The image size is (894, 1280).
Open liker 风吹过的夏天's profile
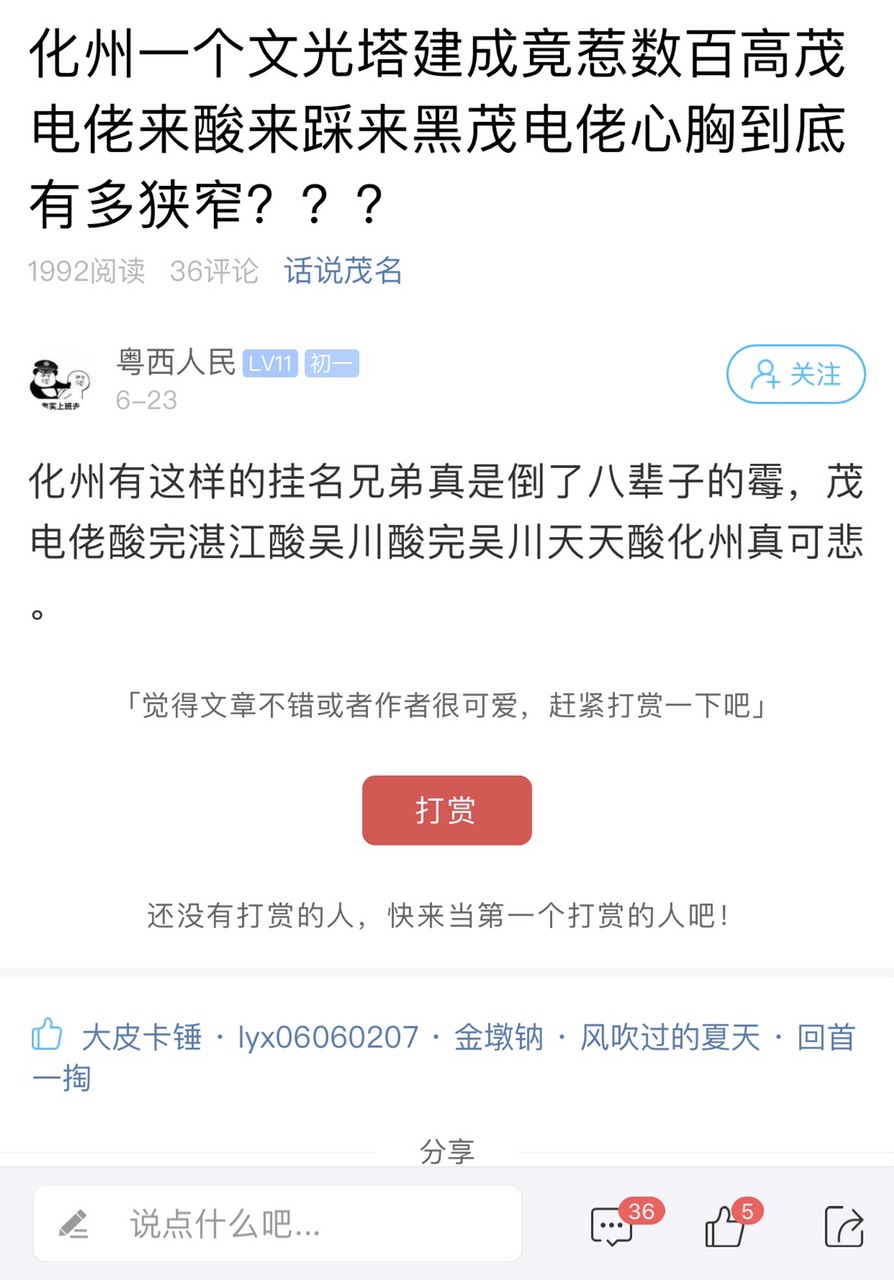(x=670, y=1037)
